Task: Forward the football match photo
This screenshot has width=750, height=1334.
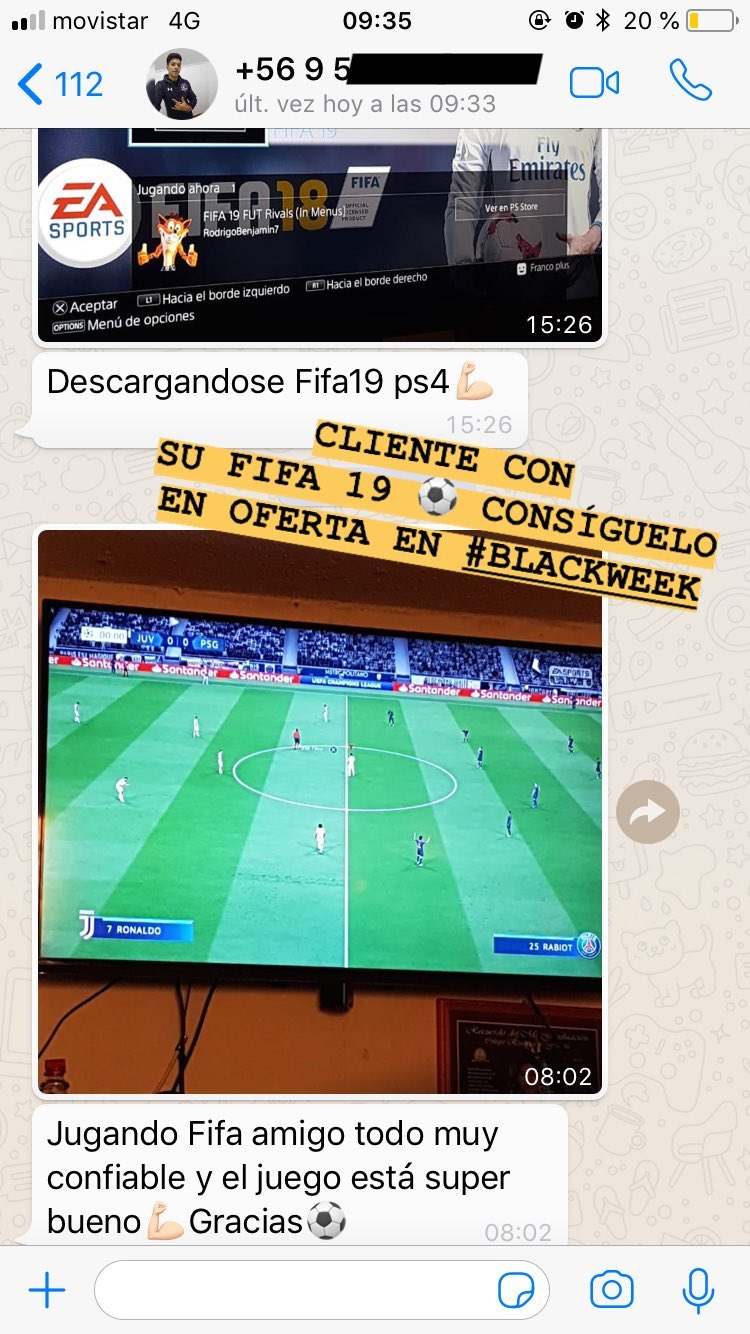Action: pos(648,812)
